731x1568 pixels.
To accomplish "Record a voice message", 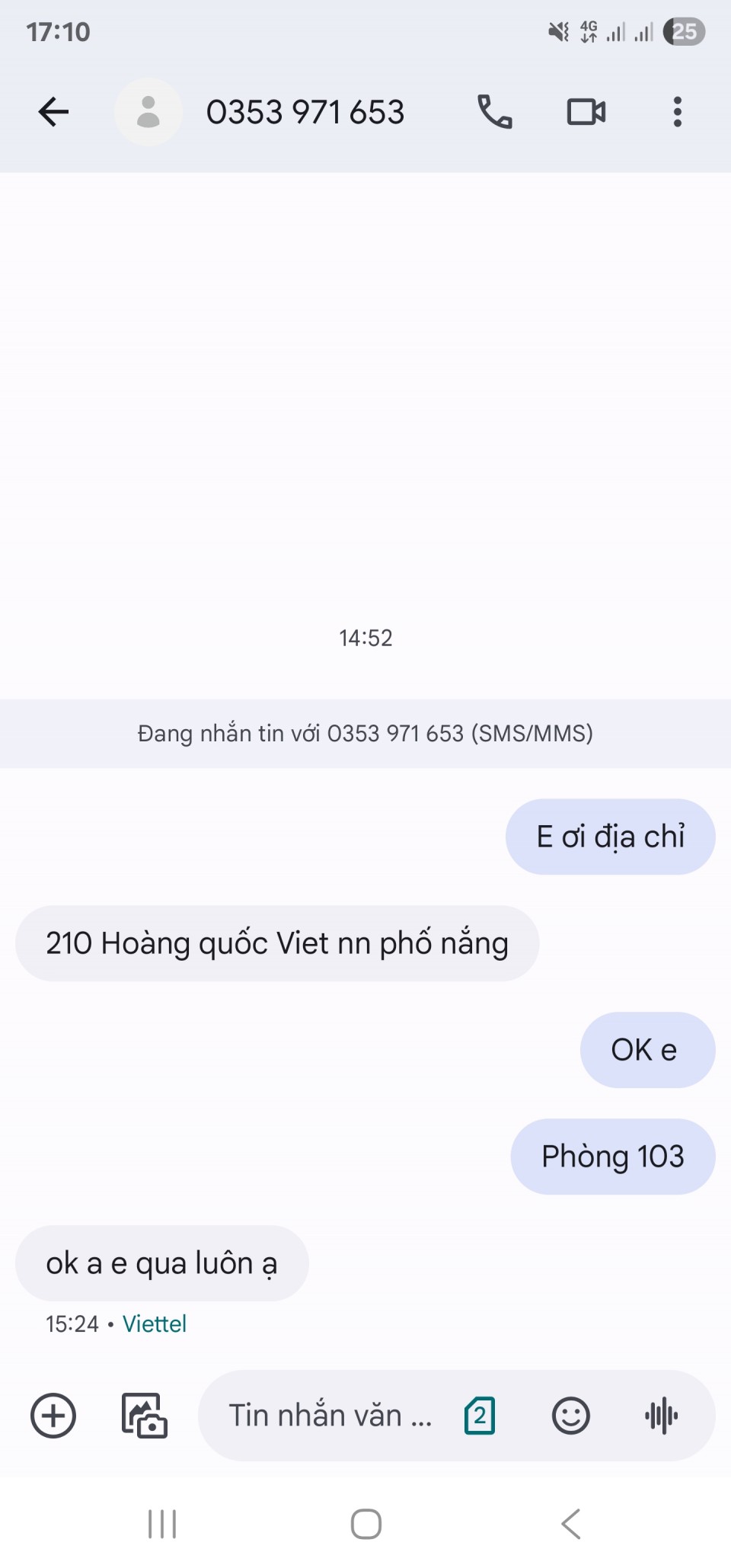I will point(661,1416).
